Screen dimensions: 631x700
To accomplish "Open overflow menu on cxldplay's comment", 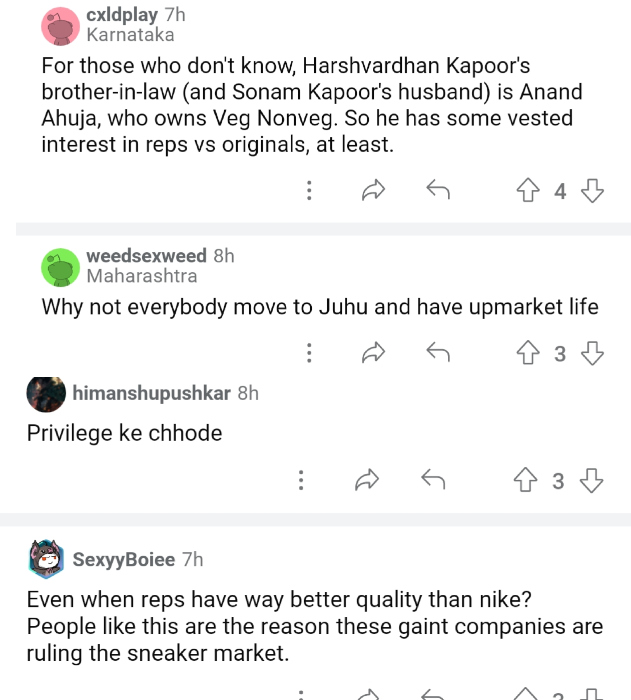I will tap(310, 190).
